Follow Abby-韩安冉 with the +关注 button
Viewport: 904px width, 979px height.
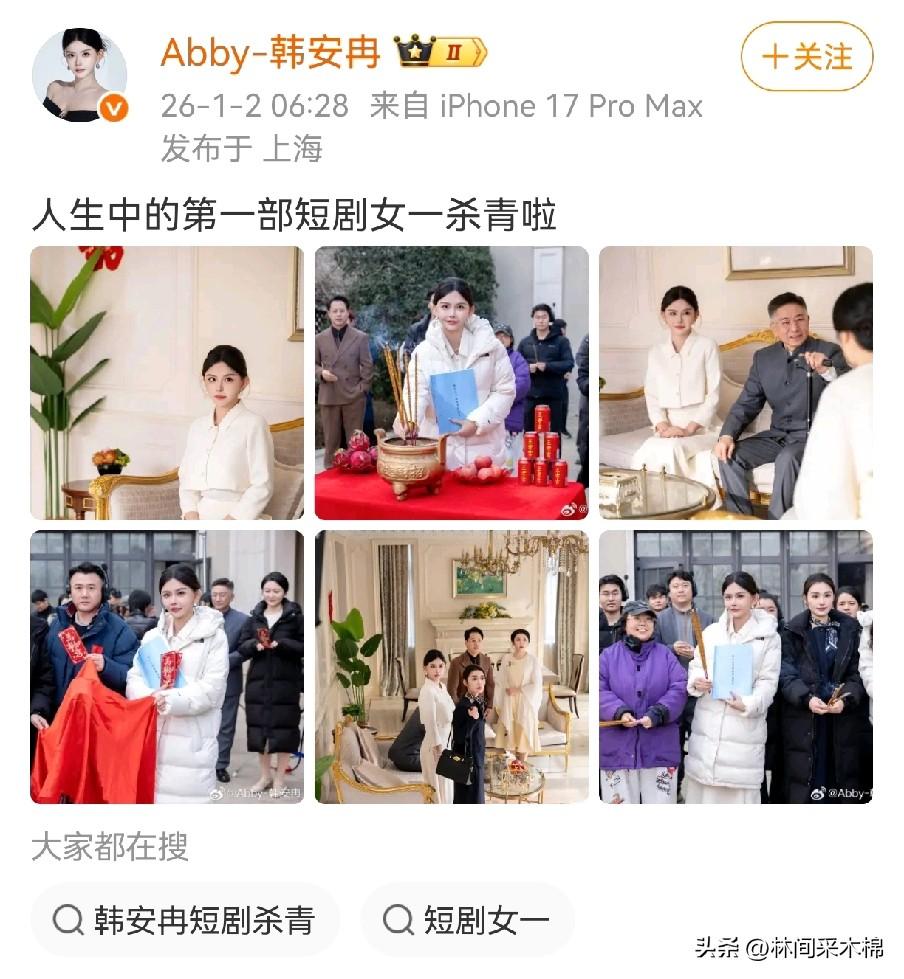[x=806, y=57]
